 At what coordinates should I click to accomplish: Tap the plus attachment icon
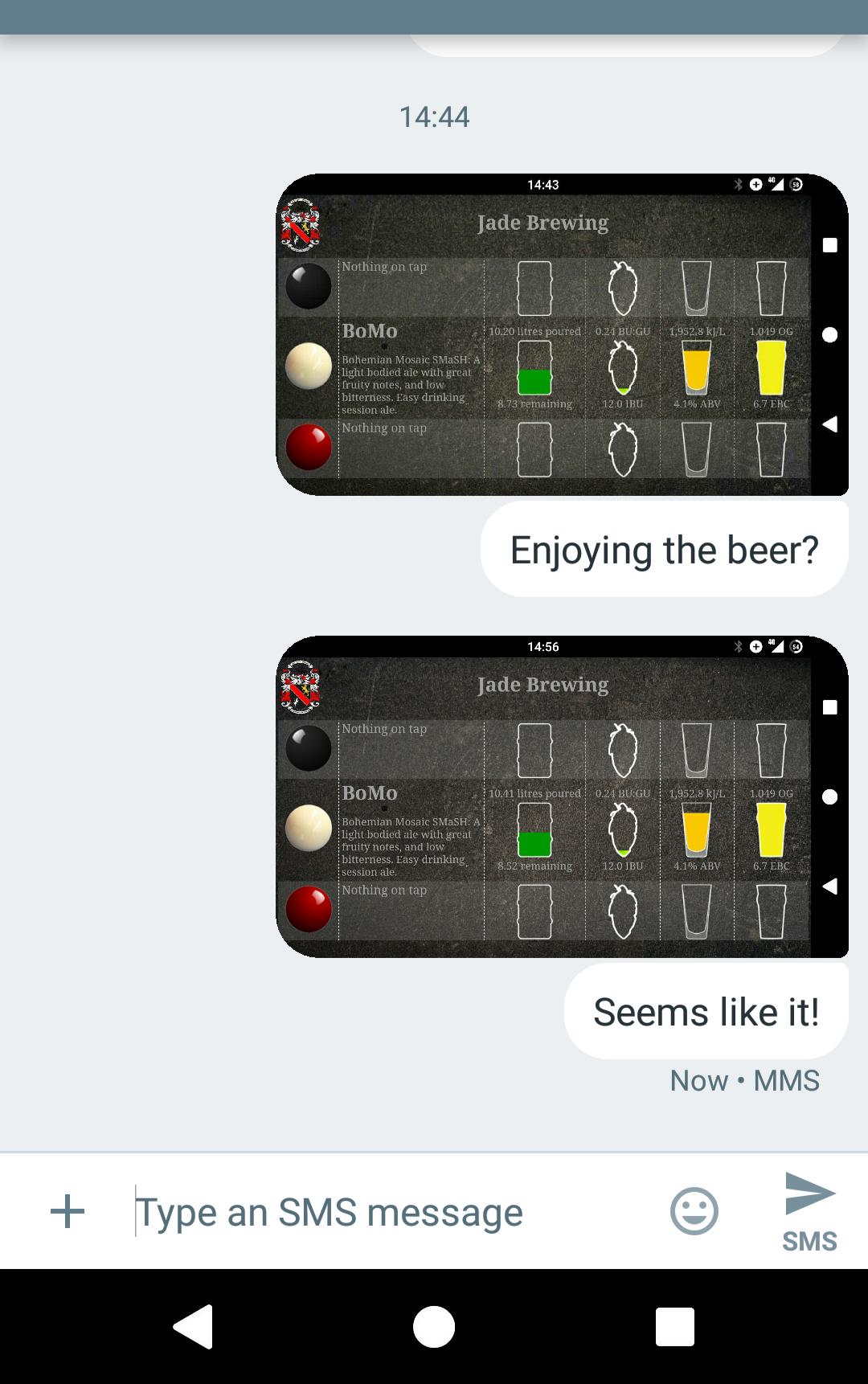pos(68,1211)
